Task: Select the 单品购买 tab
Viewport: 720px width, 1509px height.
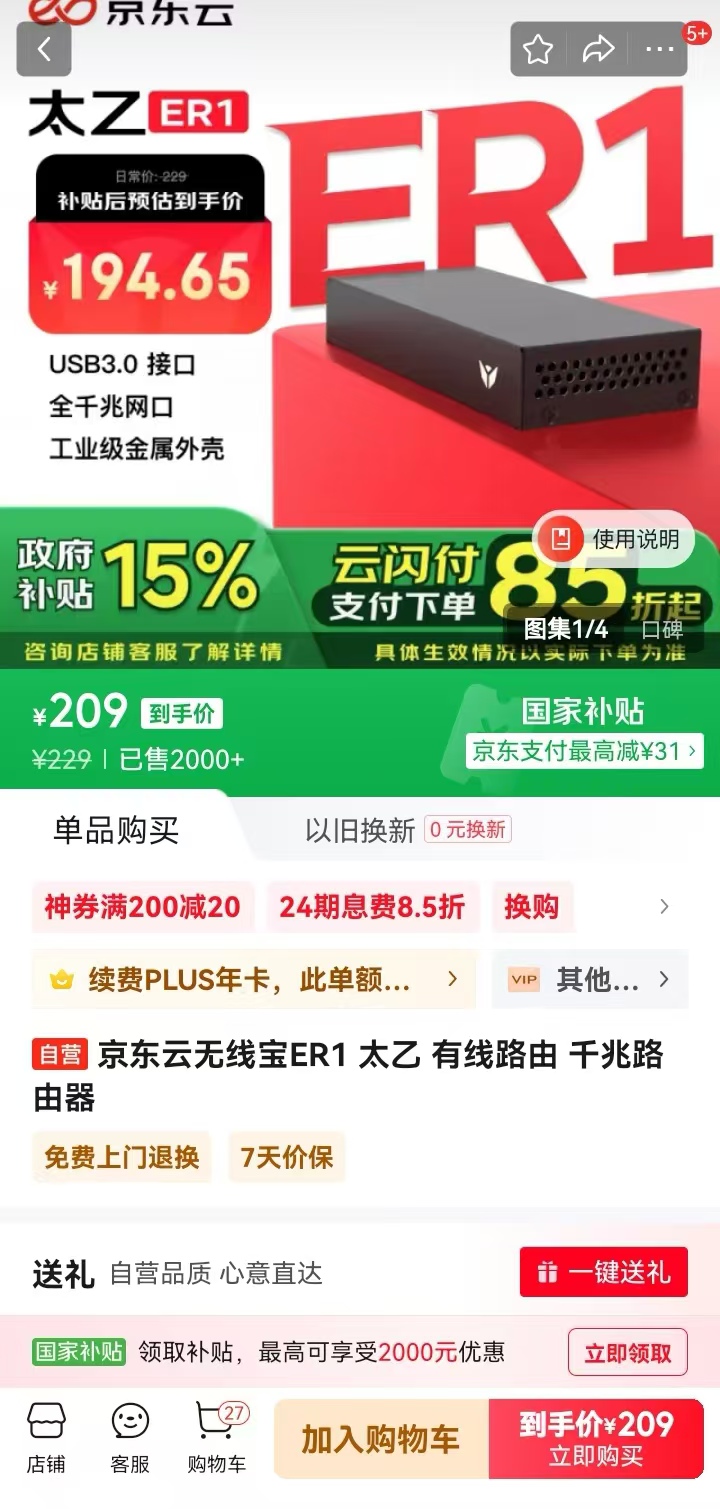Action: 116,830
